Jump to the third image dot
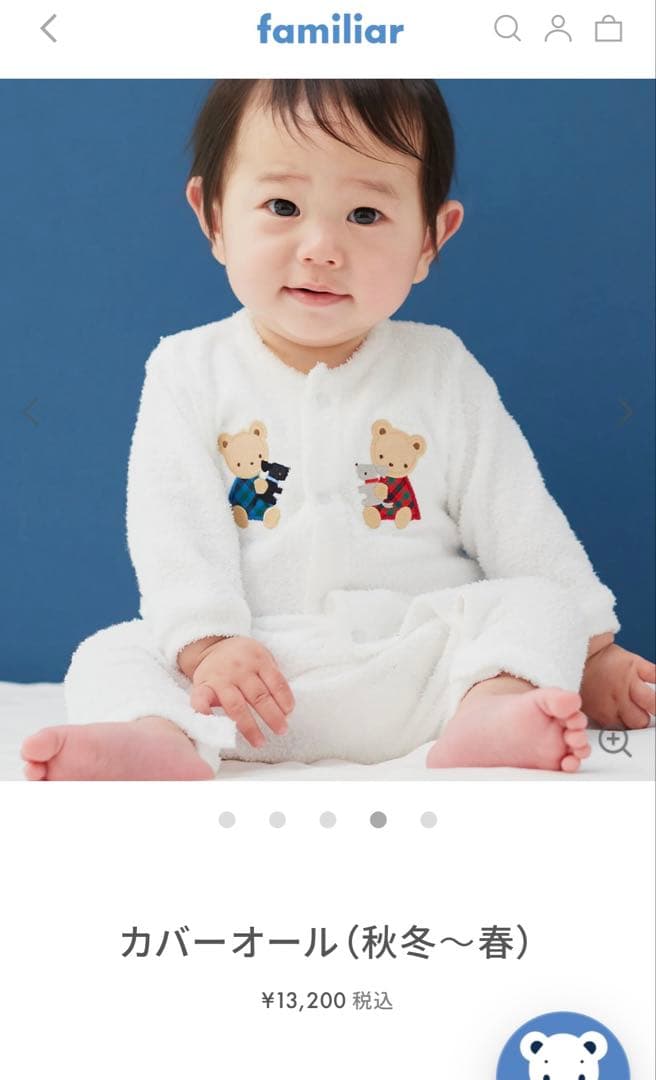Viewport: 656px width, 1080px height. coord(328,820)
